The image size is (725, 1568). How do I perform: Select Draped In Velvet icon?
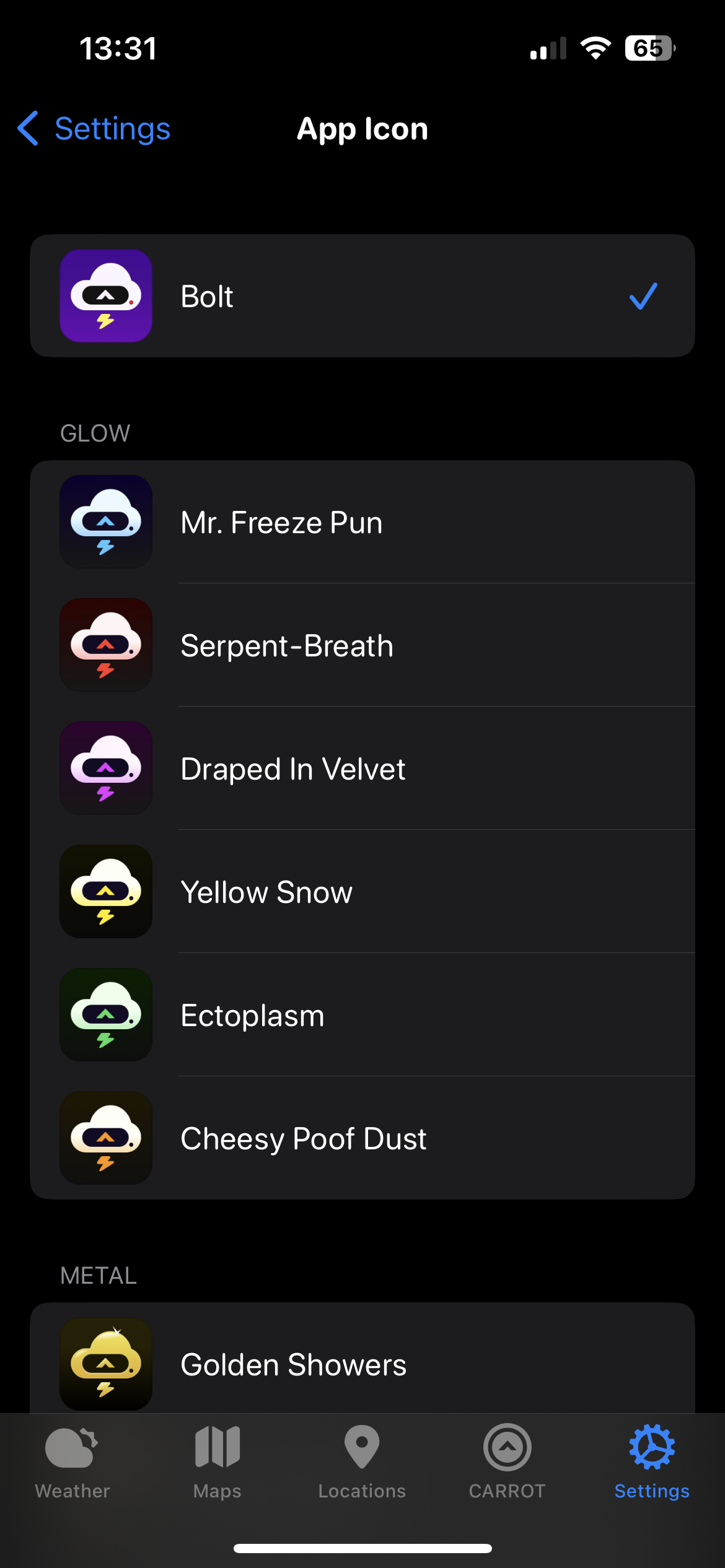point(362,769)
